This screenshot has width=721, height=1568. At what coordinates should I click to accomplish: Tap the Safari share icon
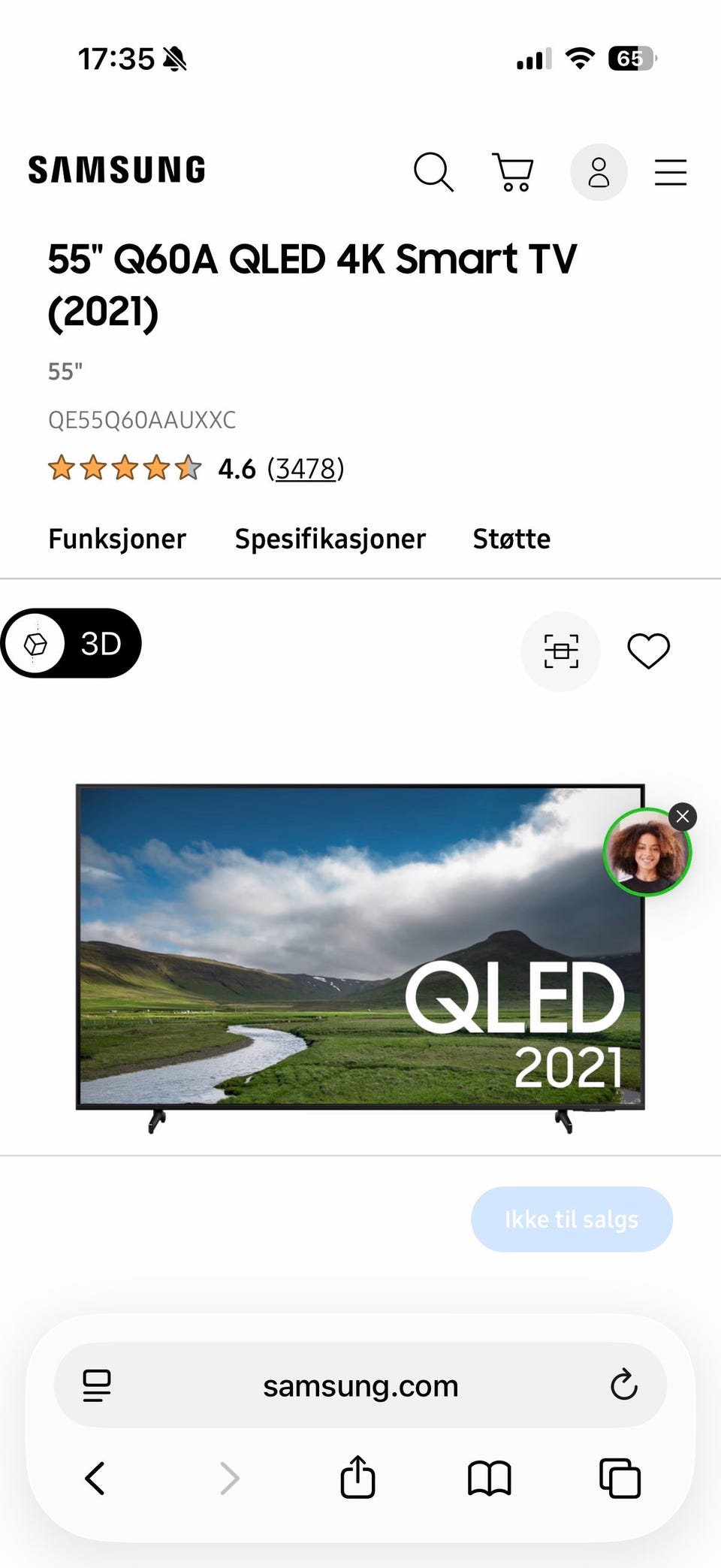coord(357,1477)
